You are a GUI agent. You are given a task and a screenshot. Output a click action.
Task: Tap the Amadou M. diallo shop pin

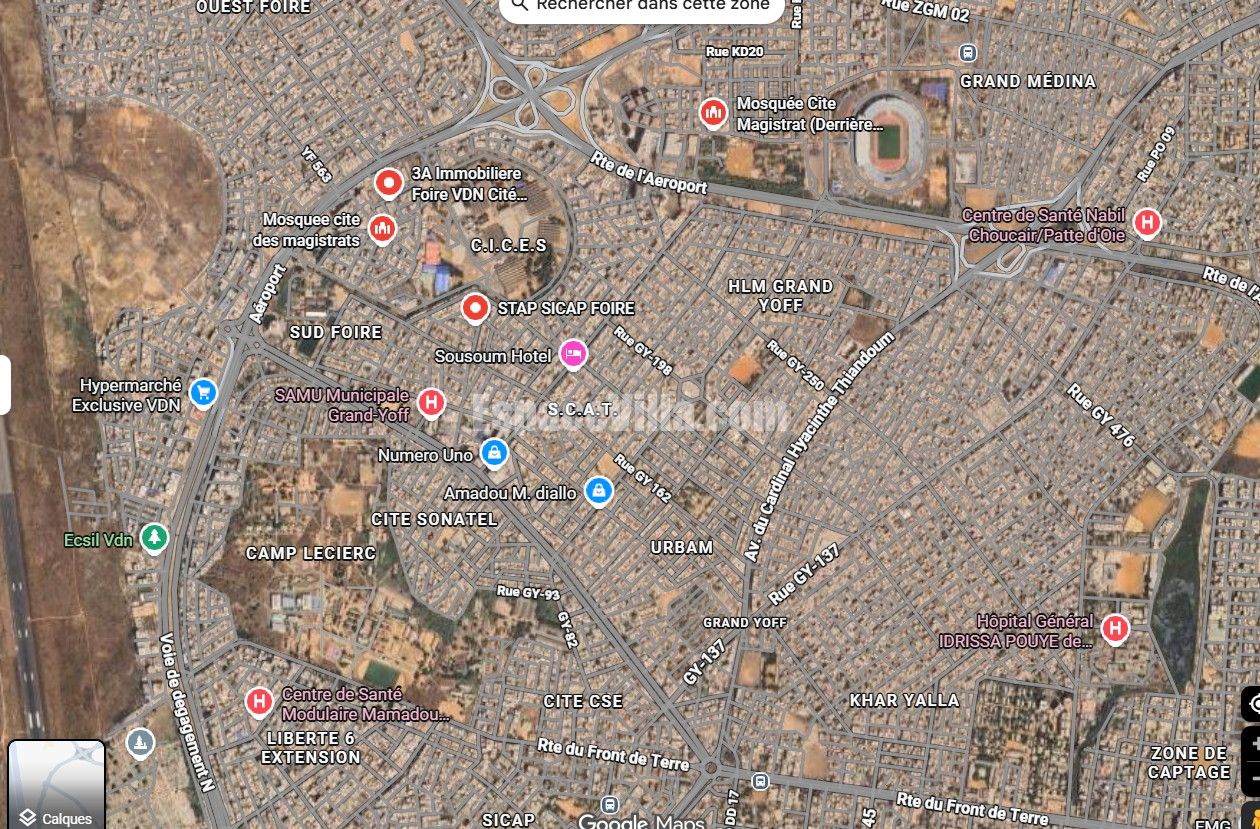[x=598, y=490]
